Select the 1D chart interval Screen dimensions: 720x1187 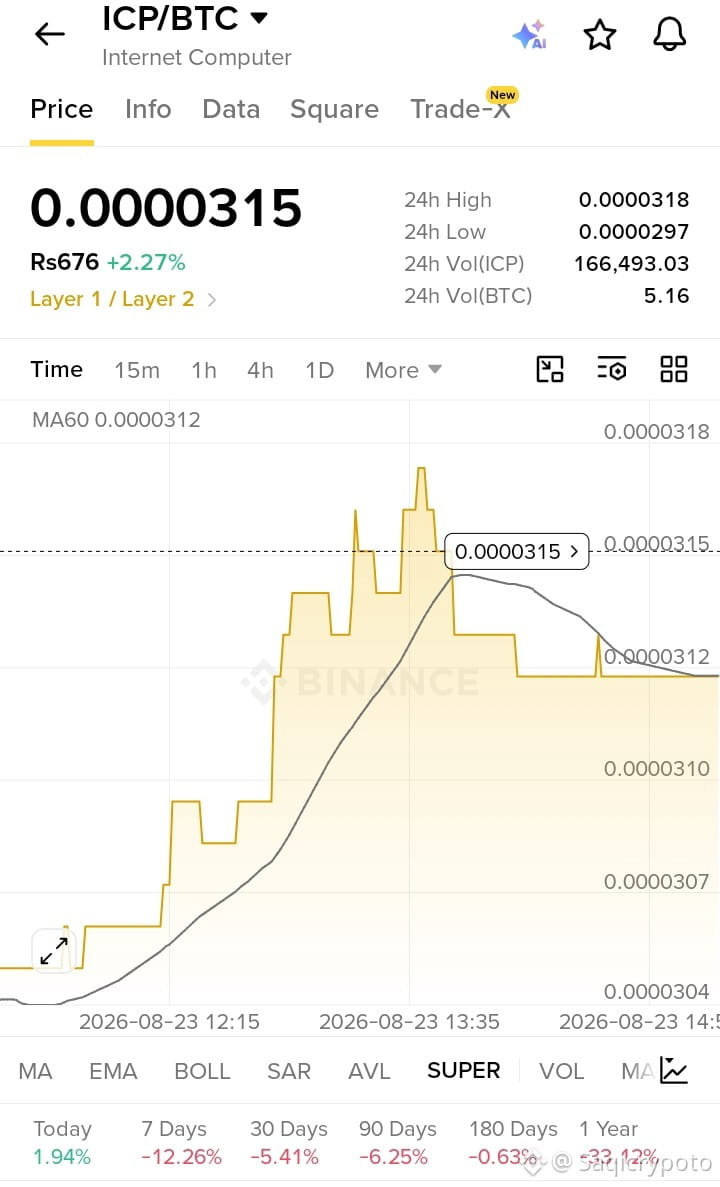pos(319,370)
